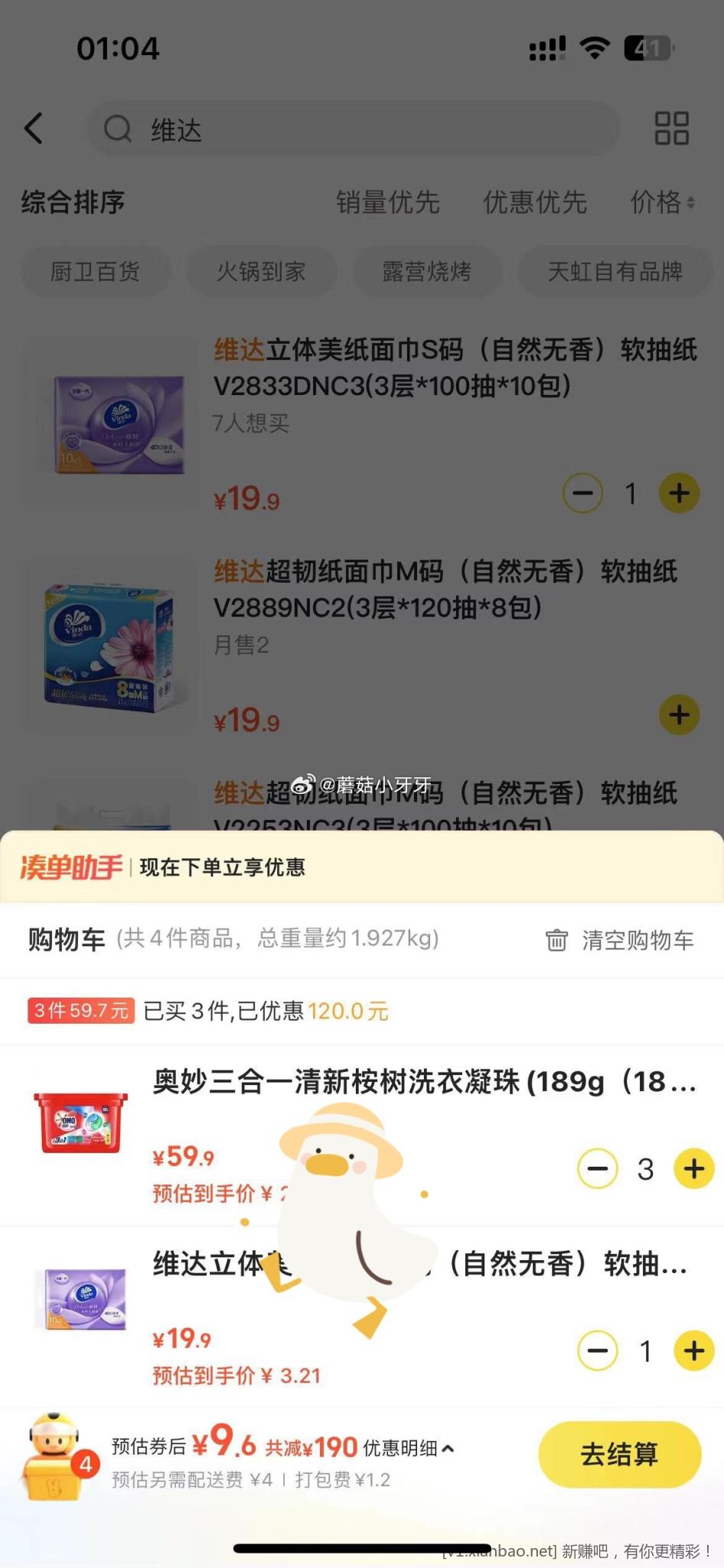Select the 火锅到家 chip

point(261,271)
